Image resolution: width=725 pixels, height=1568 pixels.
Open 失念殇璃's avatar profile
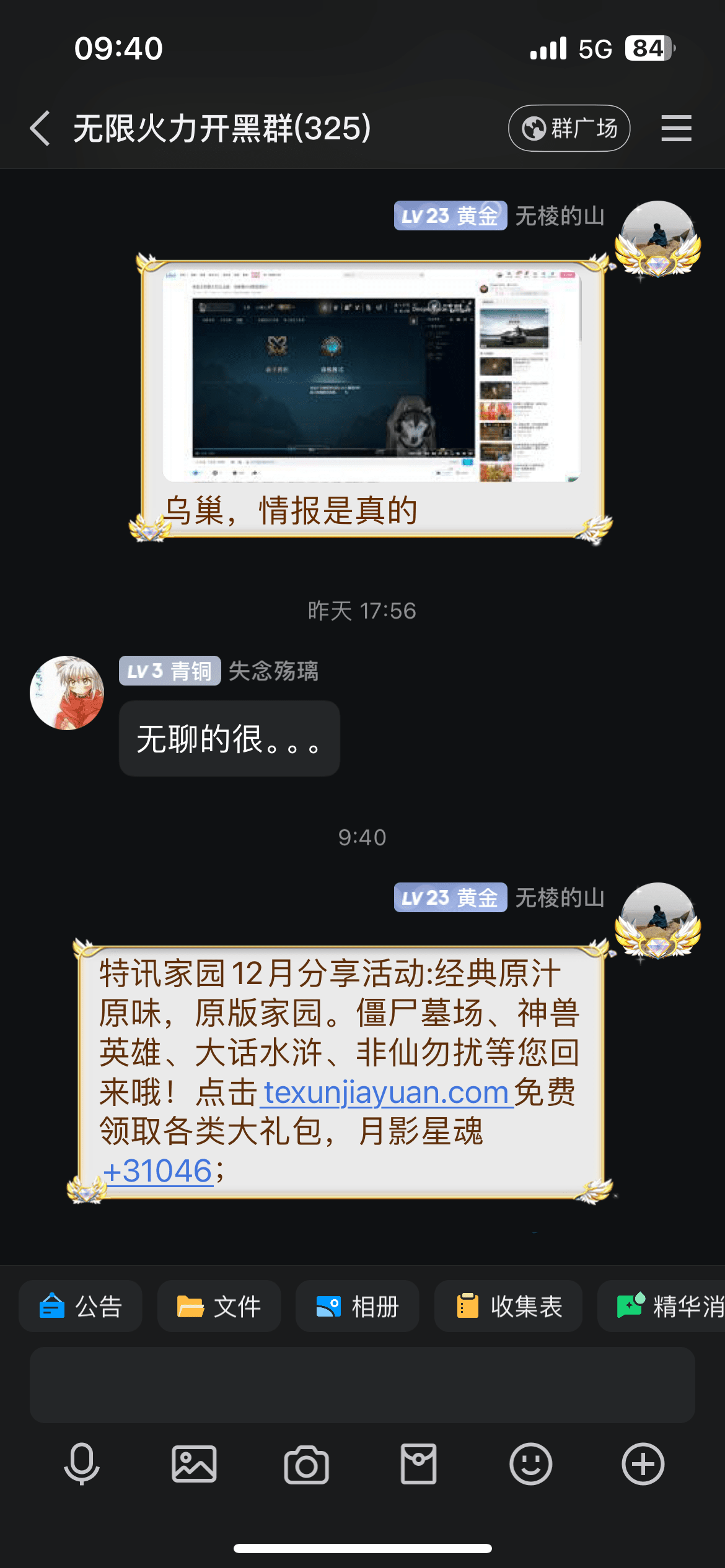pos(67,693)
